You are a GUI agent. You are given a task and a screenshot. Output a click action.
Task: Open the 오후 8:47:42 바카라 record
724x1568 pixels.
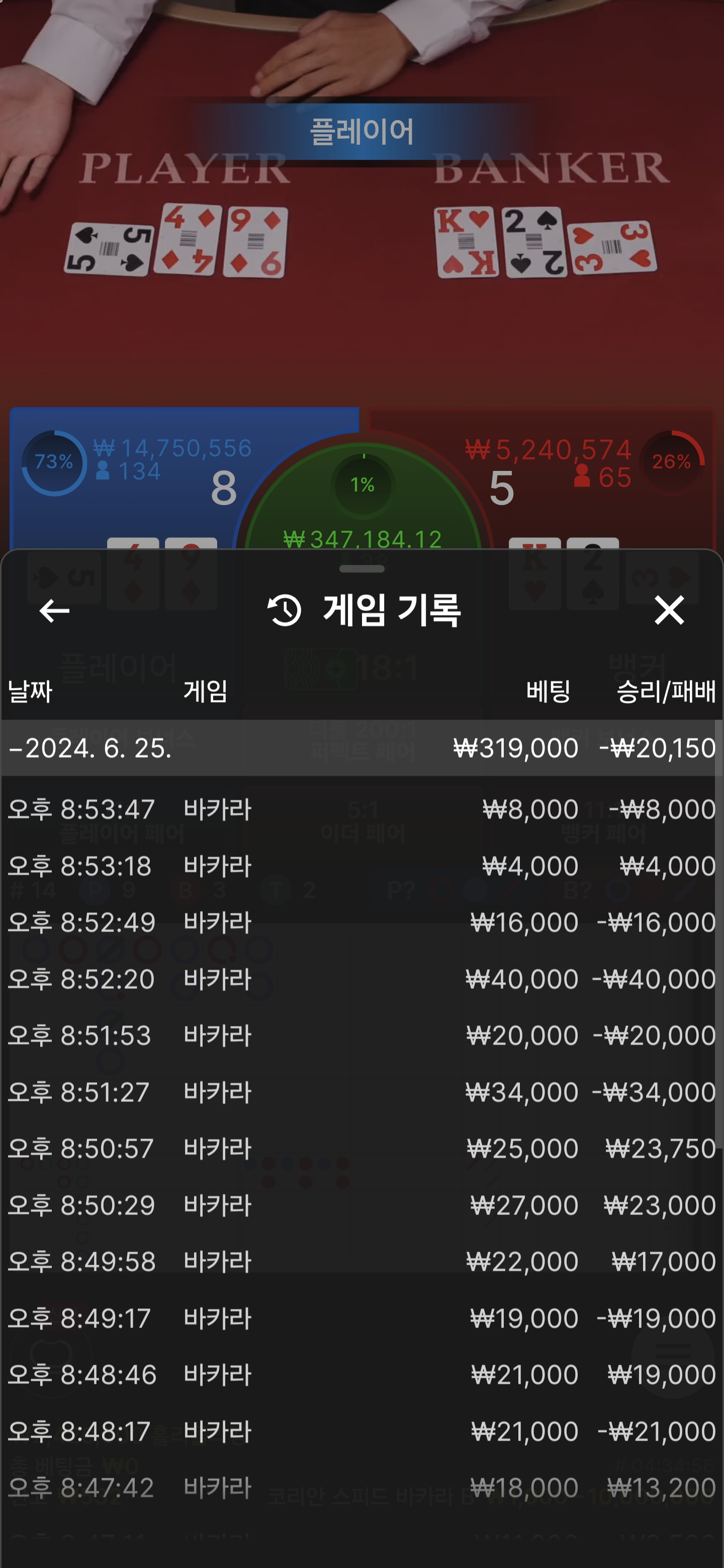[361, 1488]
